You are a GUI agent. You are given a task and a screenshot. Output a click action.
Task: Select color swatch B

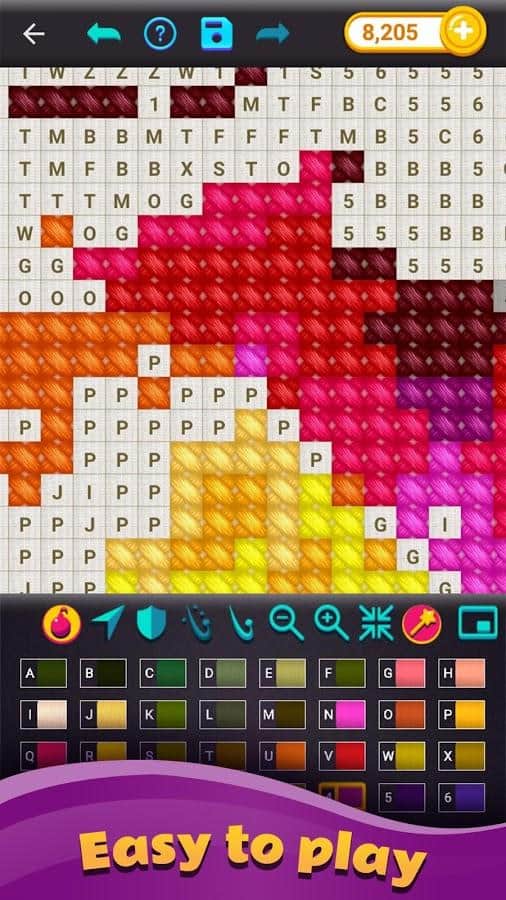103,673
